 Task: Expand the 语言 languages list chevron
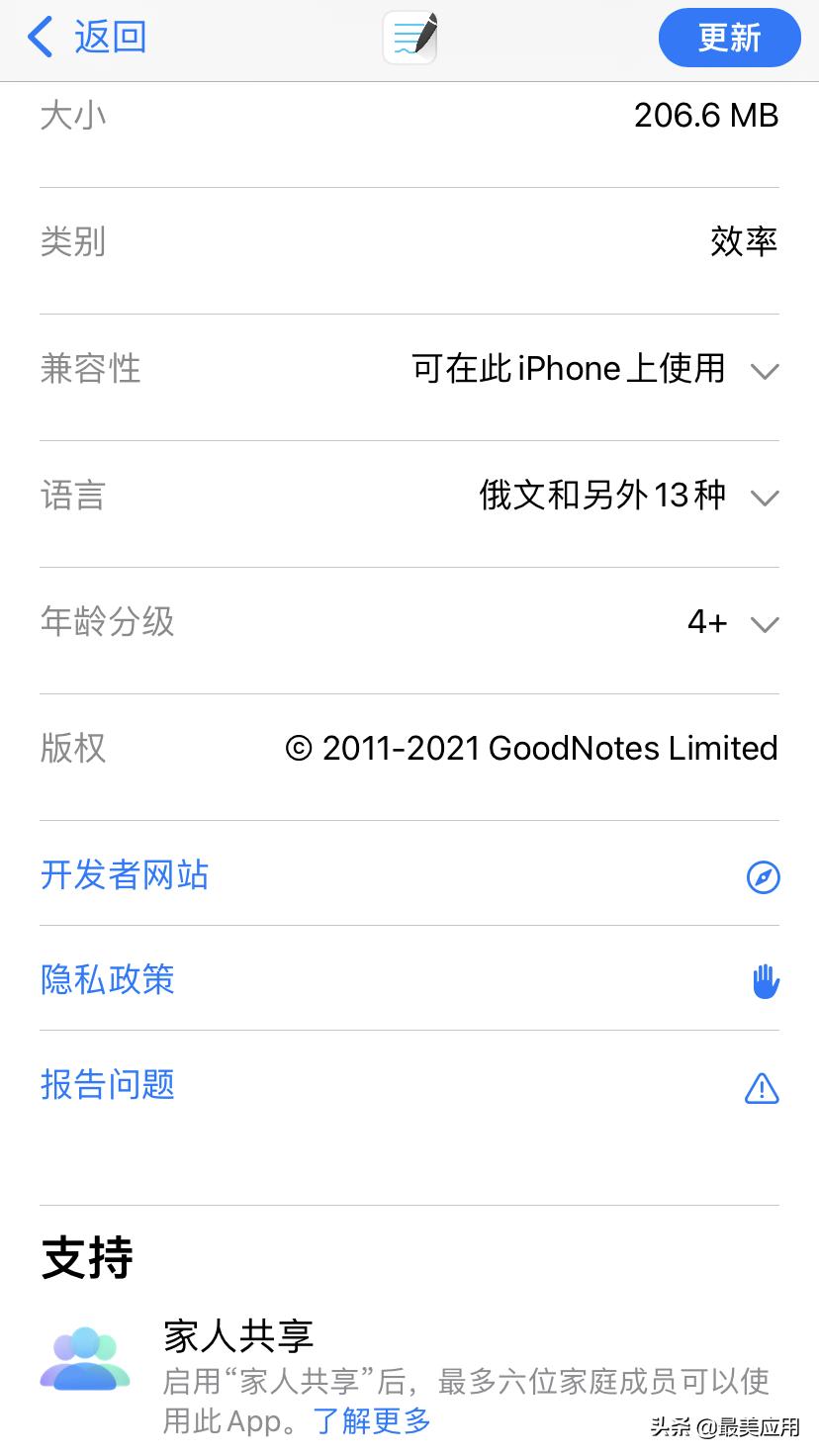[765, 498]
